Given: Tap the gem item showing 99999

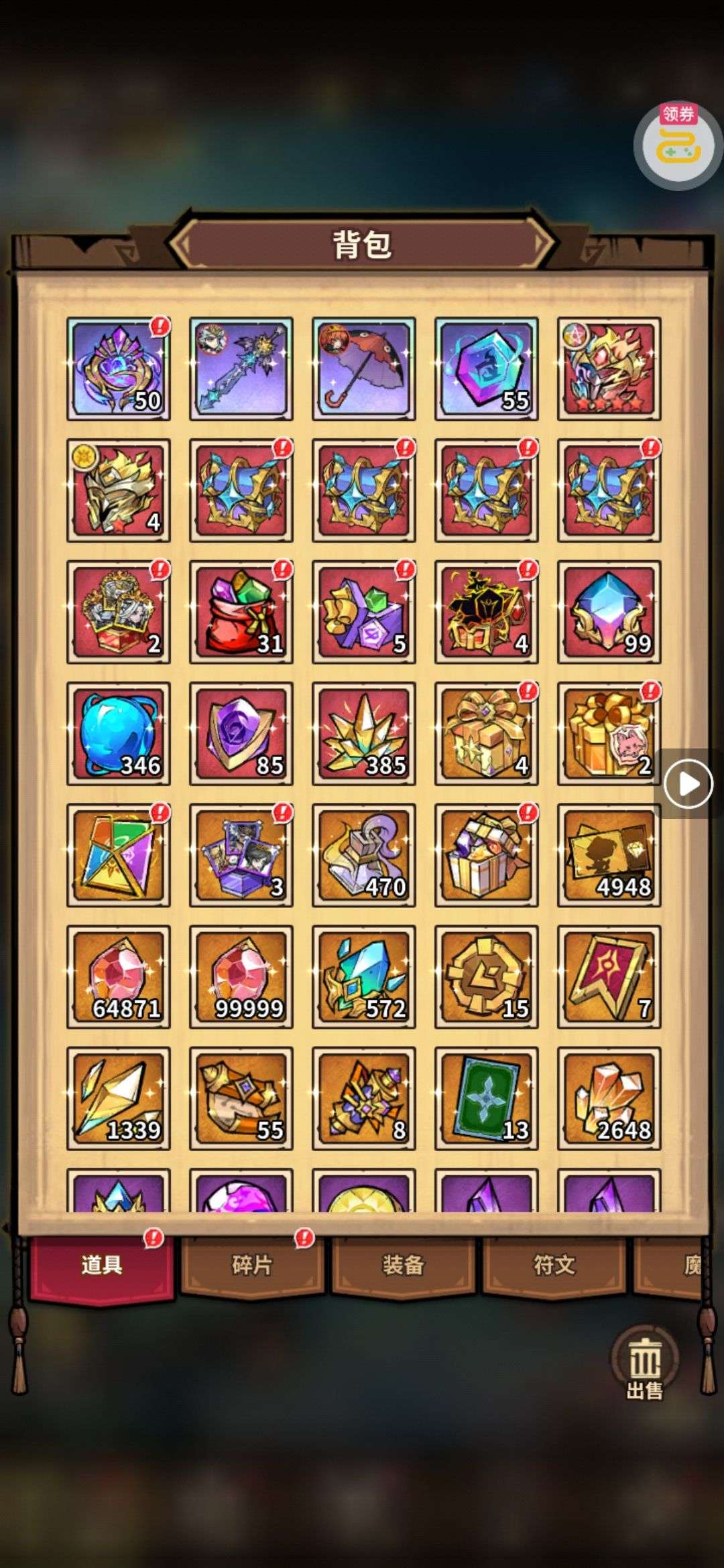Looking at the screenshot, I should point(241,977).
